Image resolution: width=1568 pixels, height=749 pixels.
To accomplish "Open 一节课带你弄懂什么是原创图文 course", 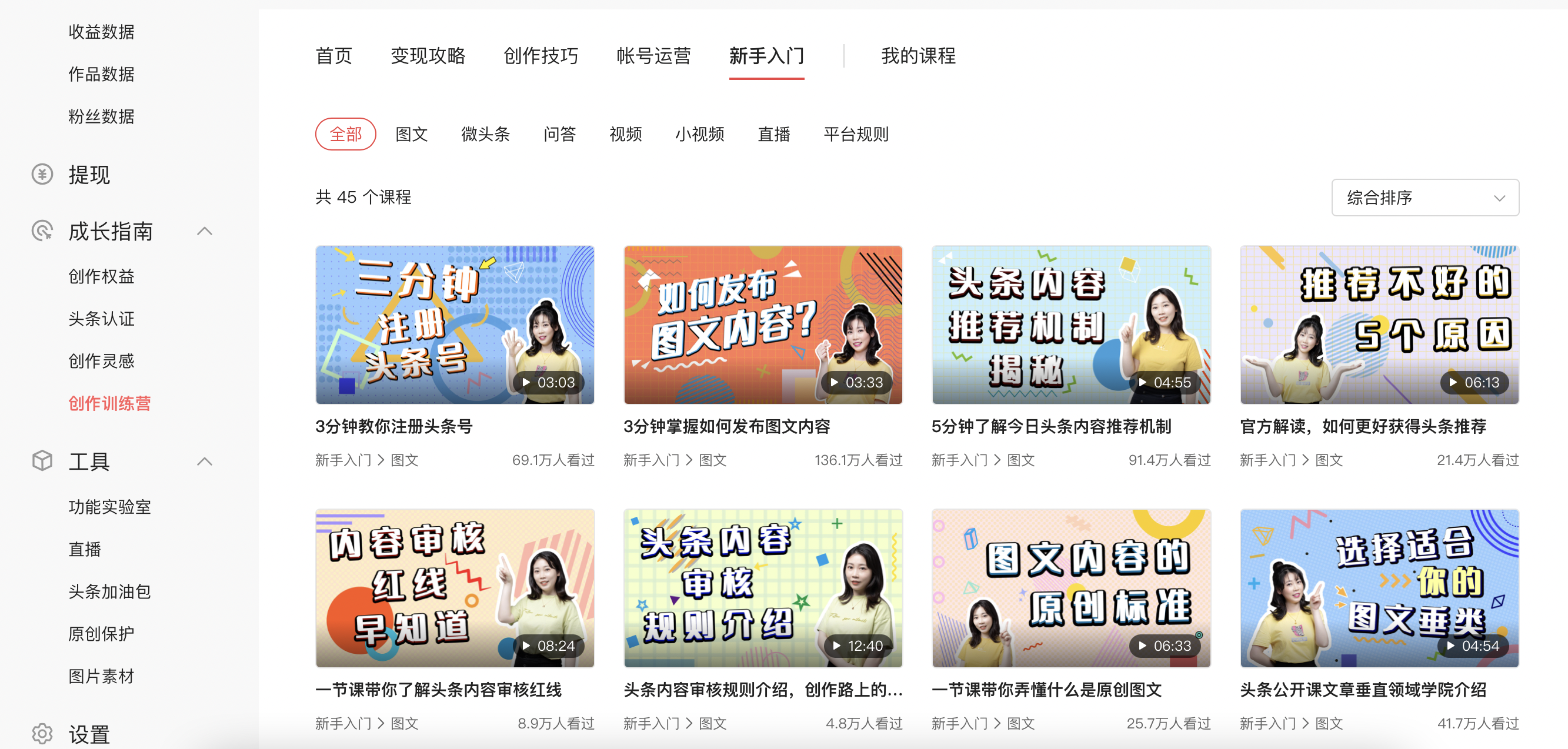I will [1070, 588].
